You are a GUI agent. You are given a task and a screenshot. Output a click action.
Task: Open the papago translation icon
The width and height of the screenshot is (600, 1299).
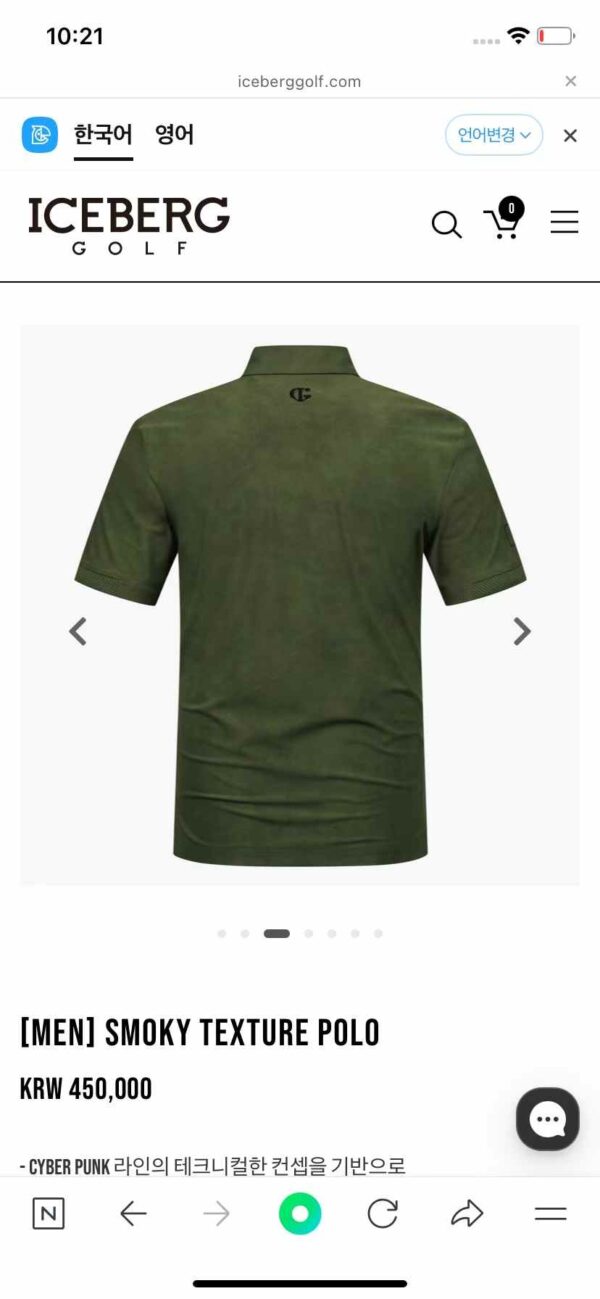[40, 135]
